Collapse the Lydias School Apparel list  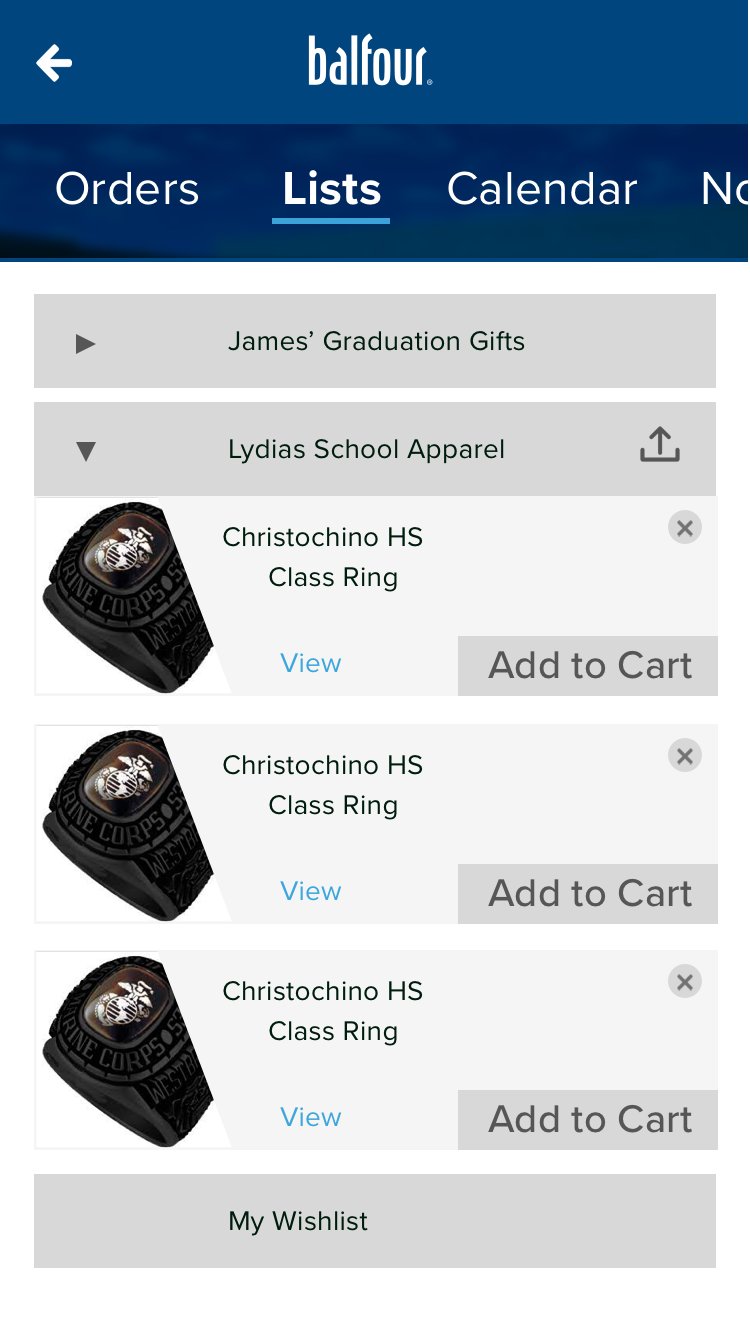click(86, 451)
